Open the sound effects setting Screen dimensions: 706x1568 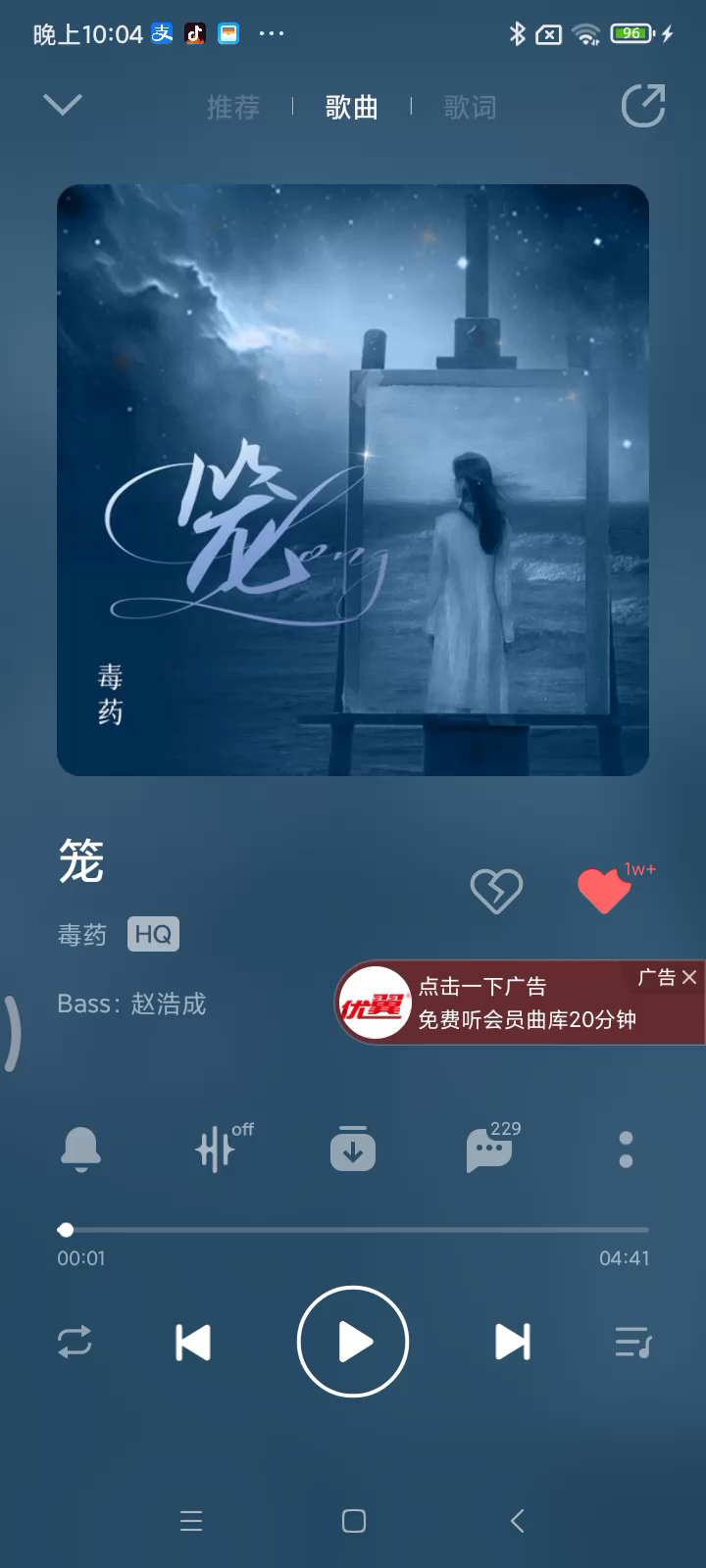coord(218,1149)
